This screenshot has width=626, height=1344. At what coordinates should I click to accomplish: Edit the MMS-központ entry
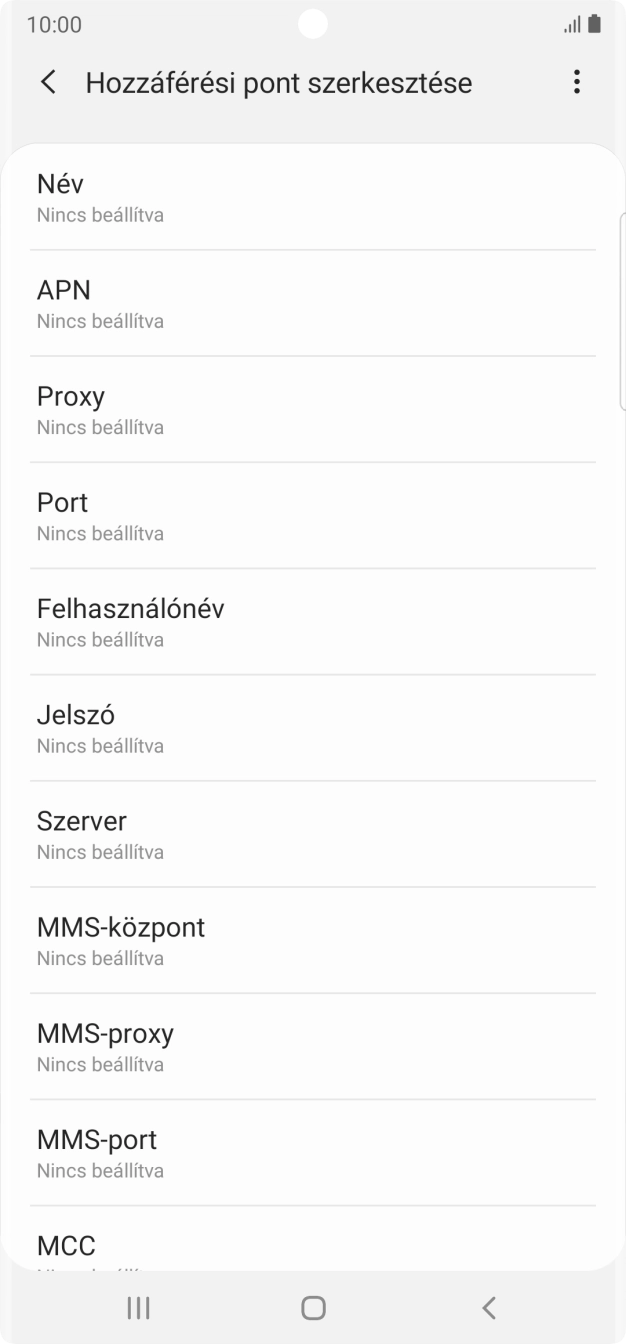[x=312, y=940]
